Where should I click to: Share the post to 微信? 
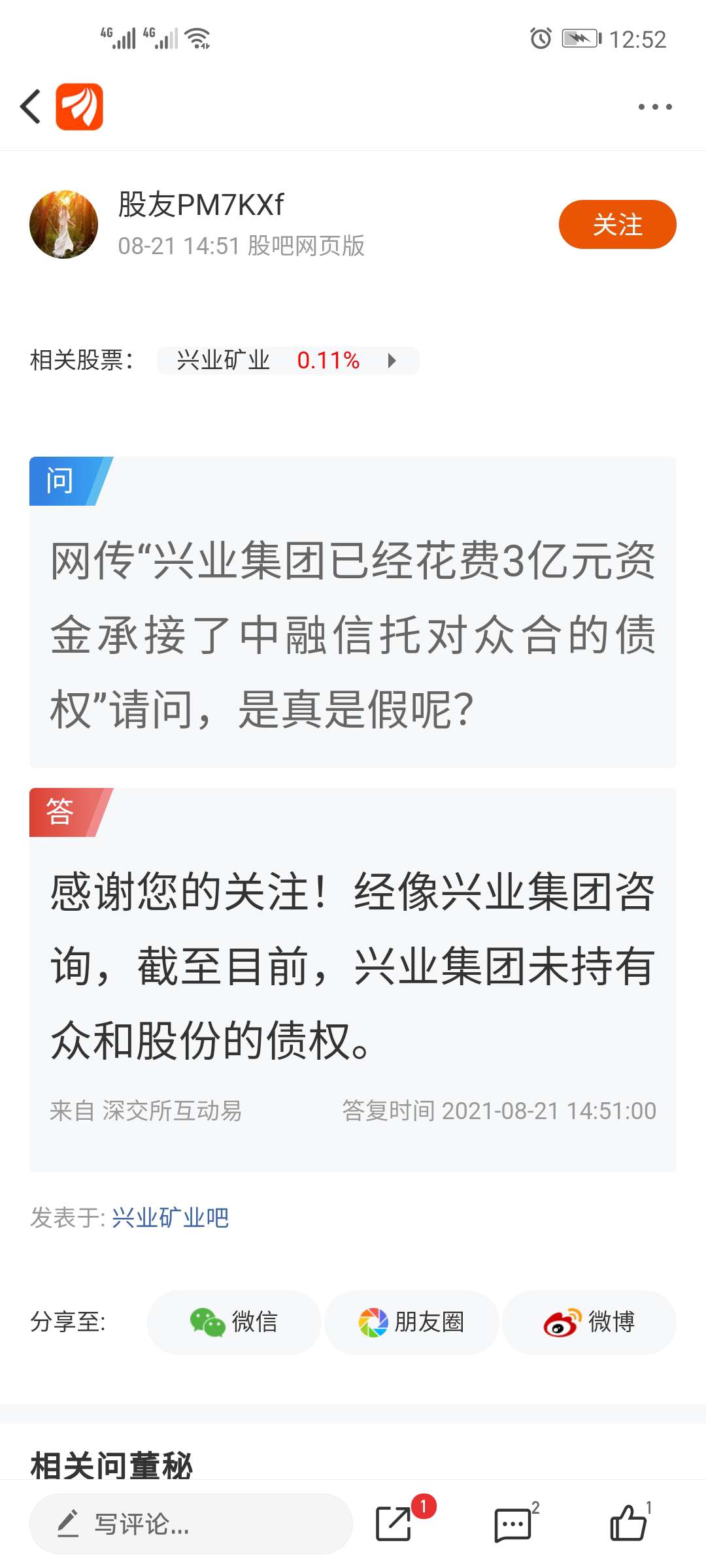234,1322
